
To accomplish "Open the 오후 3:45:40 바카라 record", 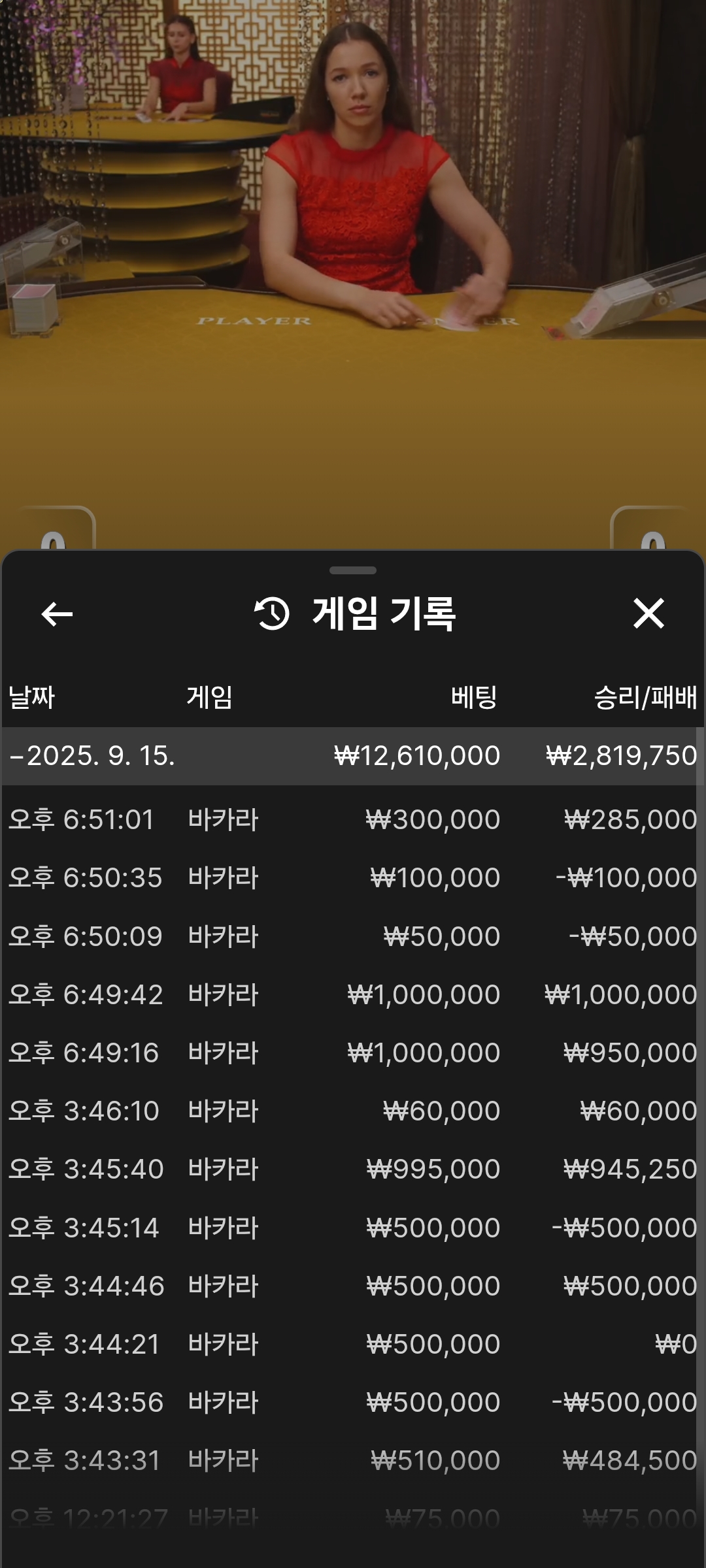I will [x=352, y=1169].
